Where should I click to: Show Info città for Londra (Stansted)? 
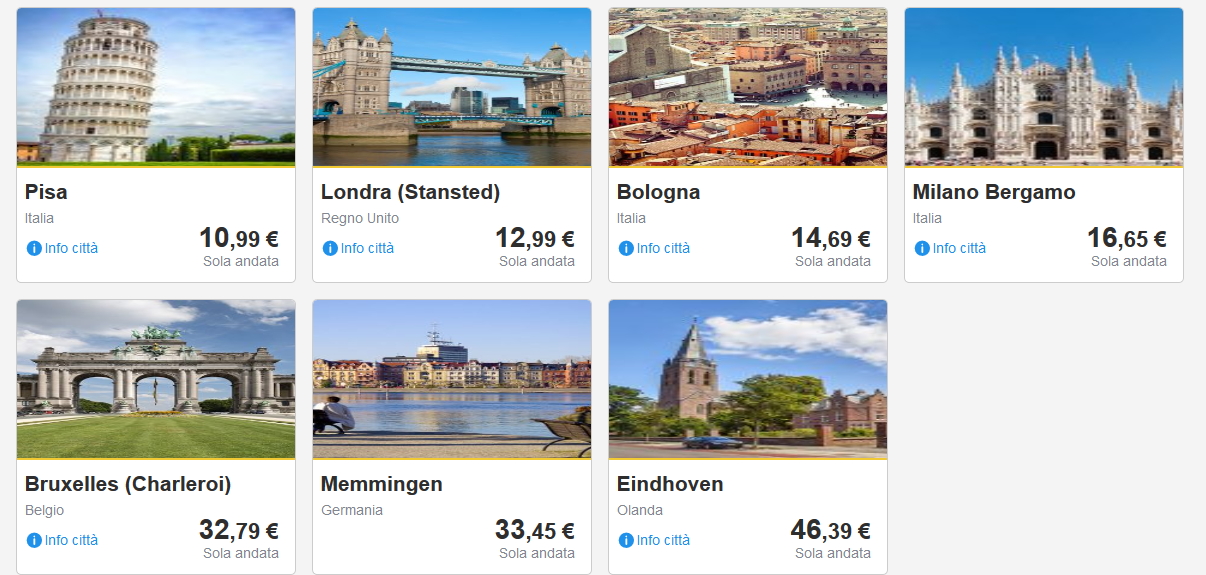[x=359, y=248]
